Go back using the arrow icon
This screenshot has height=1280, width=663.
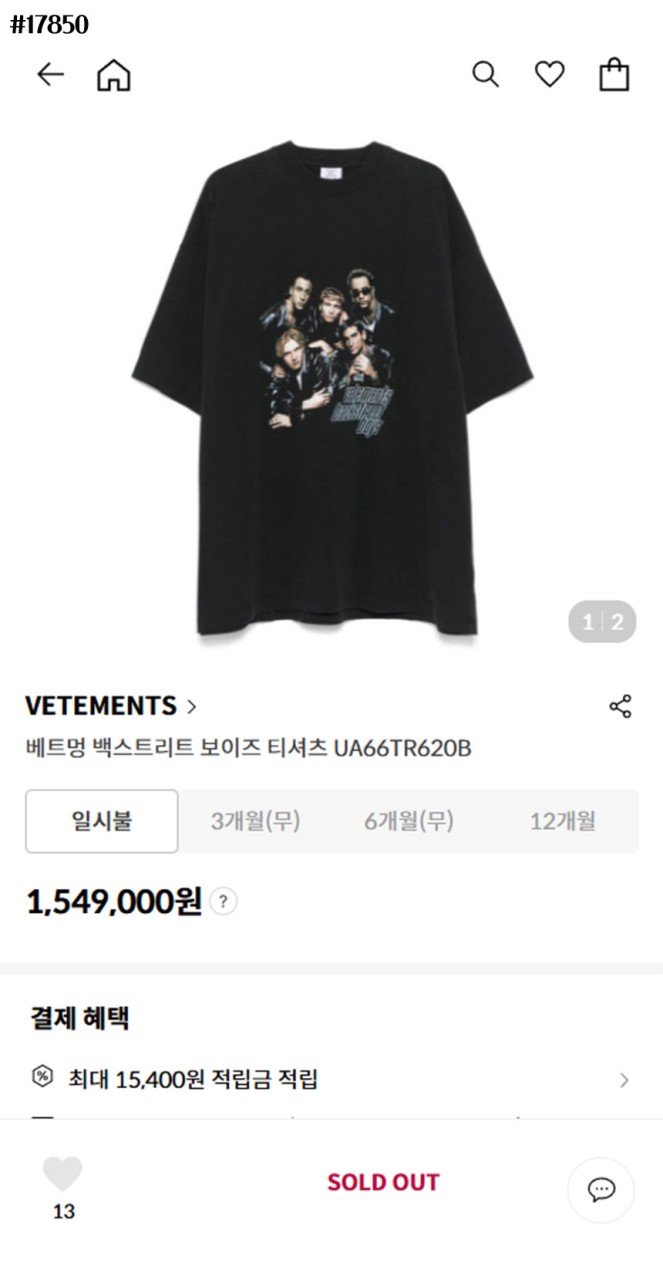pos(49,75)
